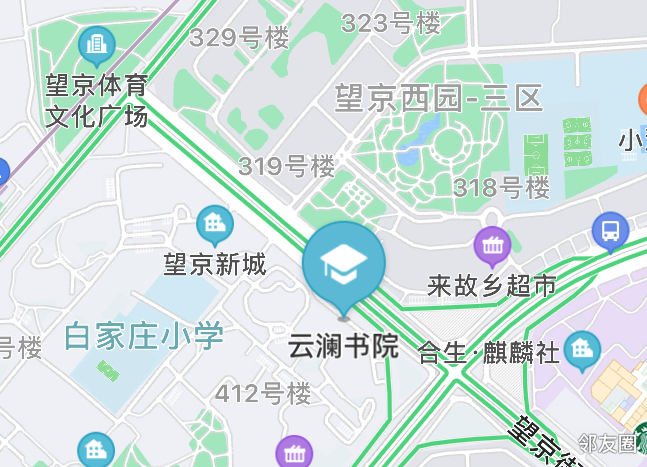Open the purple shop marker below 412号楼
647x467 pixels.
coord(295,452)
